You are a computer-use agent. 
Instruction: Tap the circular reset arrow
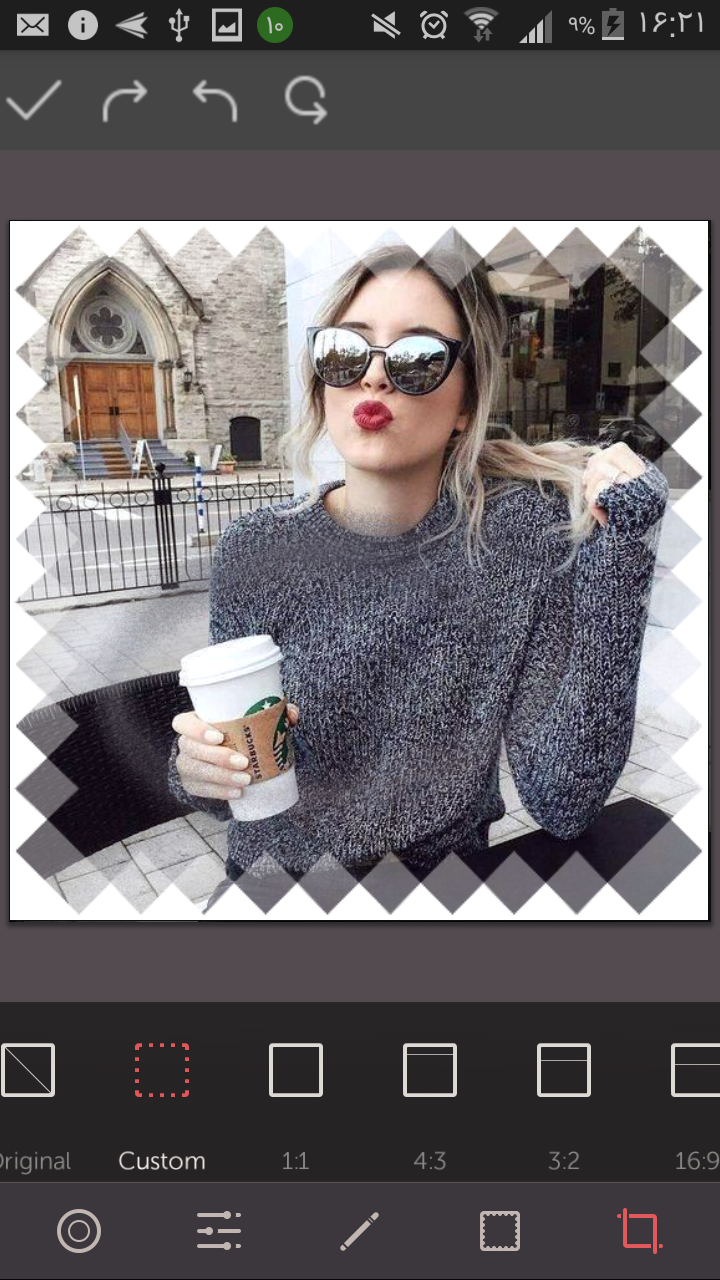(x=305, y=101)
